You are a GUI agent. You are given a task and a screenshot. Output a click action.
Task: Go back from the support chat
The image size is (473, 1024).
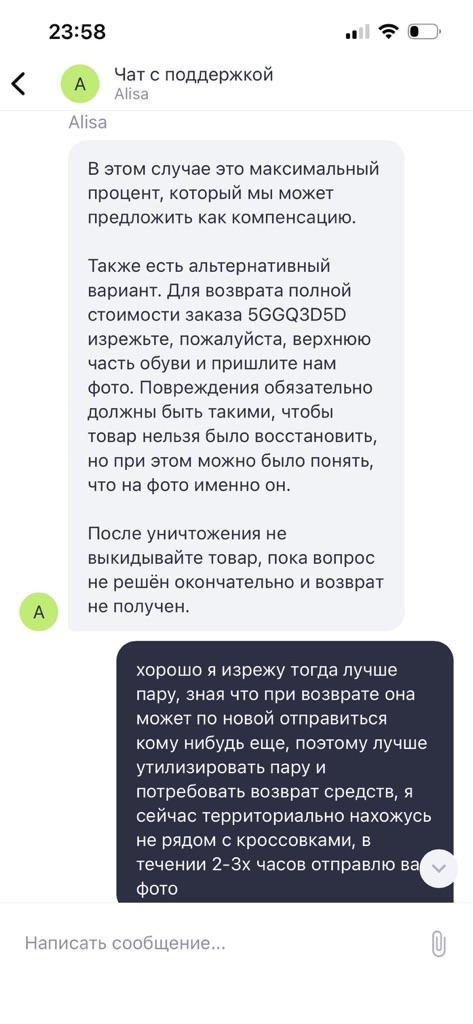(x=19, y=84)
